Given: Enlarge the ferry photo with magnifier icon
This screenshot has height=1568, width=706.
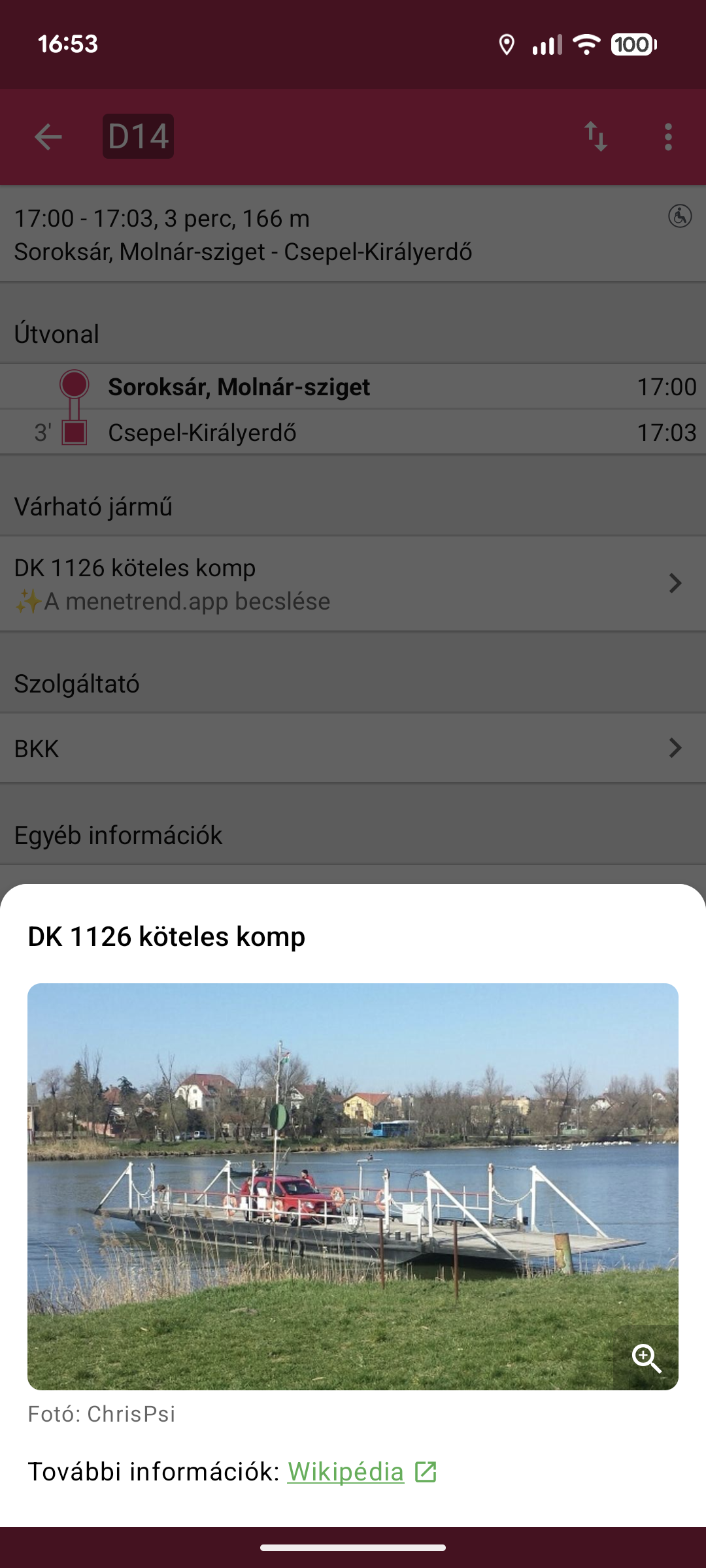Looking at the screenshot, I should 647,1358.
